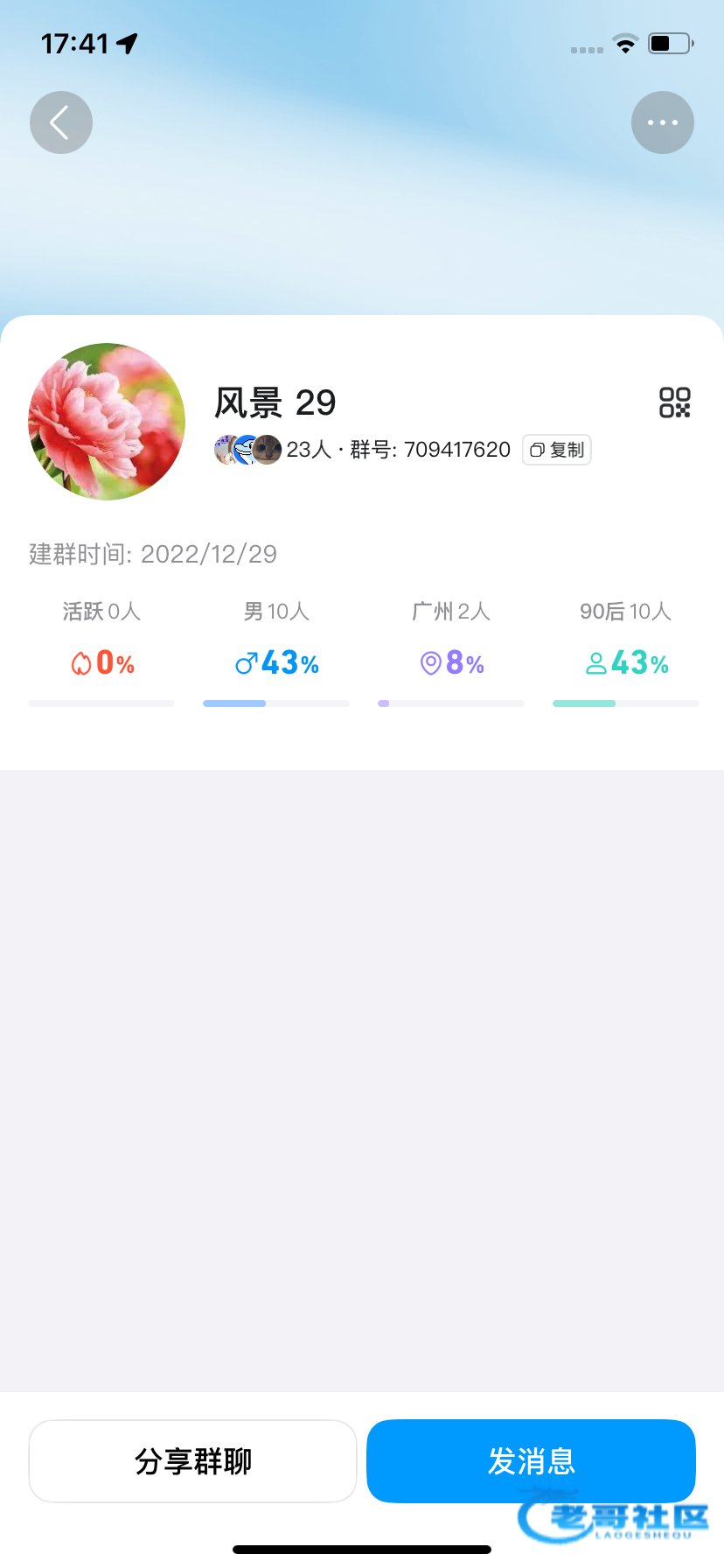Screen dimensions: 724x1568
Task: Tap 发消息 to send a message
Action: tap(531, 1461)
